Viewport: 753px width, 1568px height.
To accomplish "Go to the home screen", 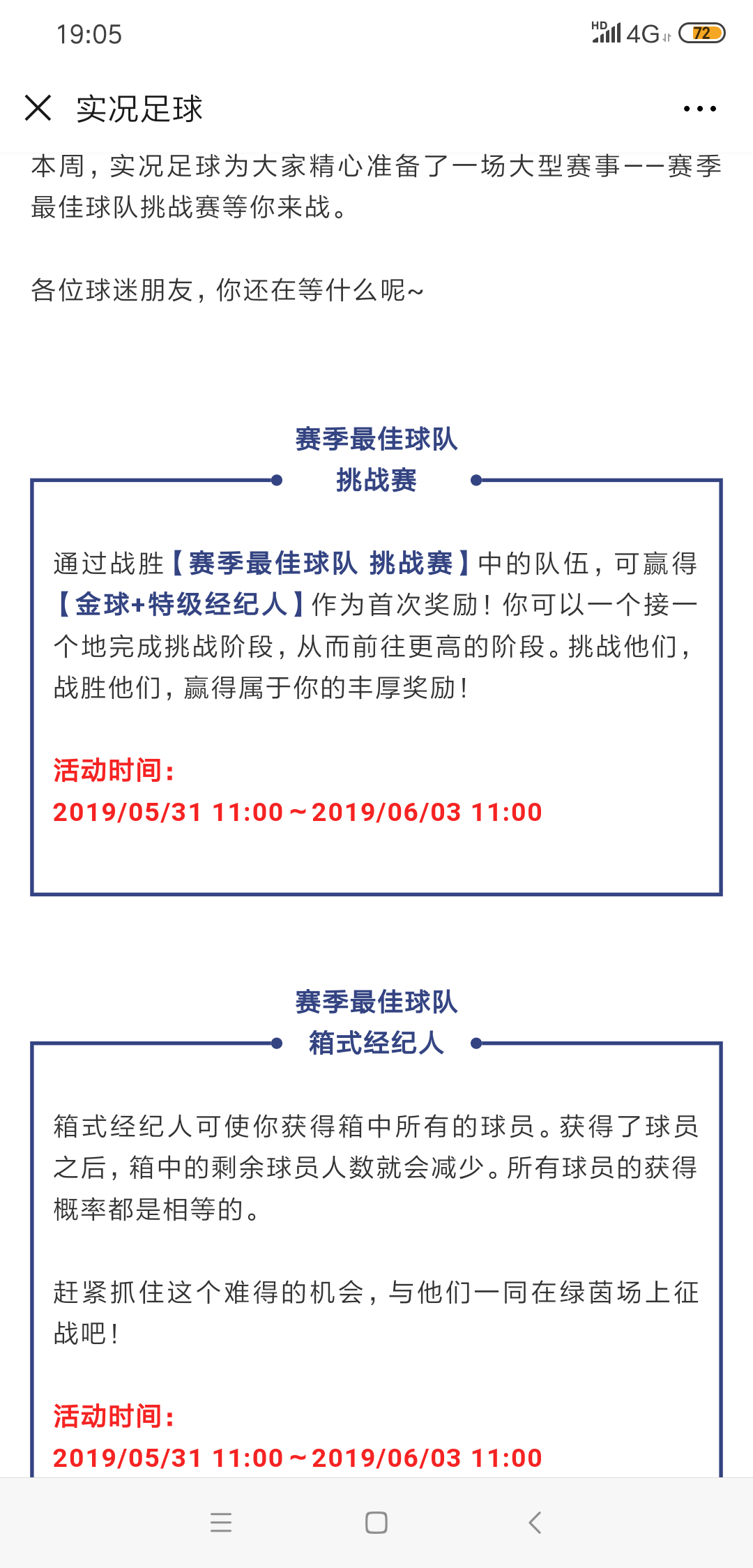I will click(x=376, y=1522).
